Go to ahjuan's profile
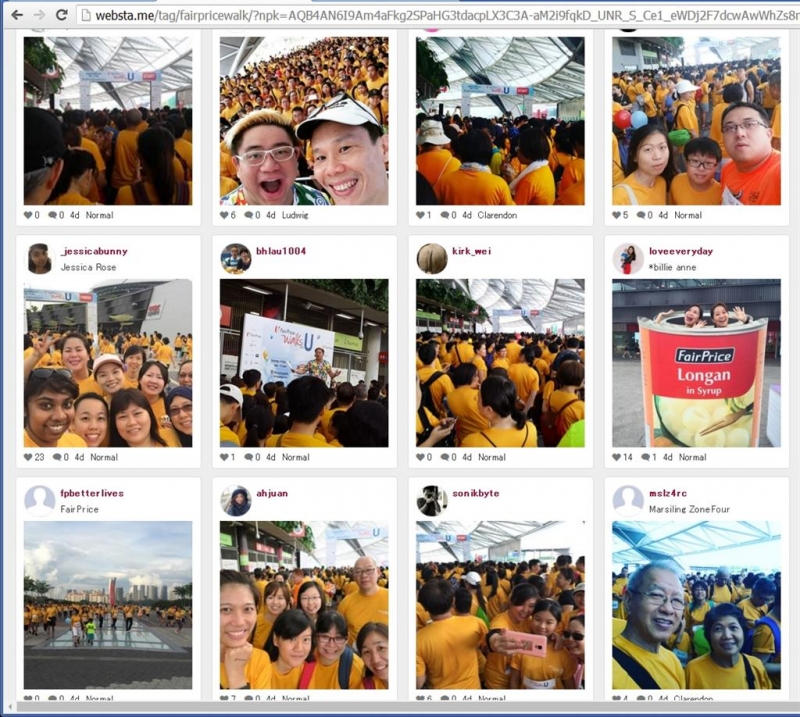The height and width of the screenshot is (717, 800). click(x=272, y=493)
